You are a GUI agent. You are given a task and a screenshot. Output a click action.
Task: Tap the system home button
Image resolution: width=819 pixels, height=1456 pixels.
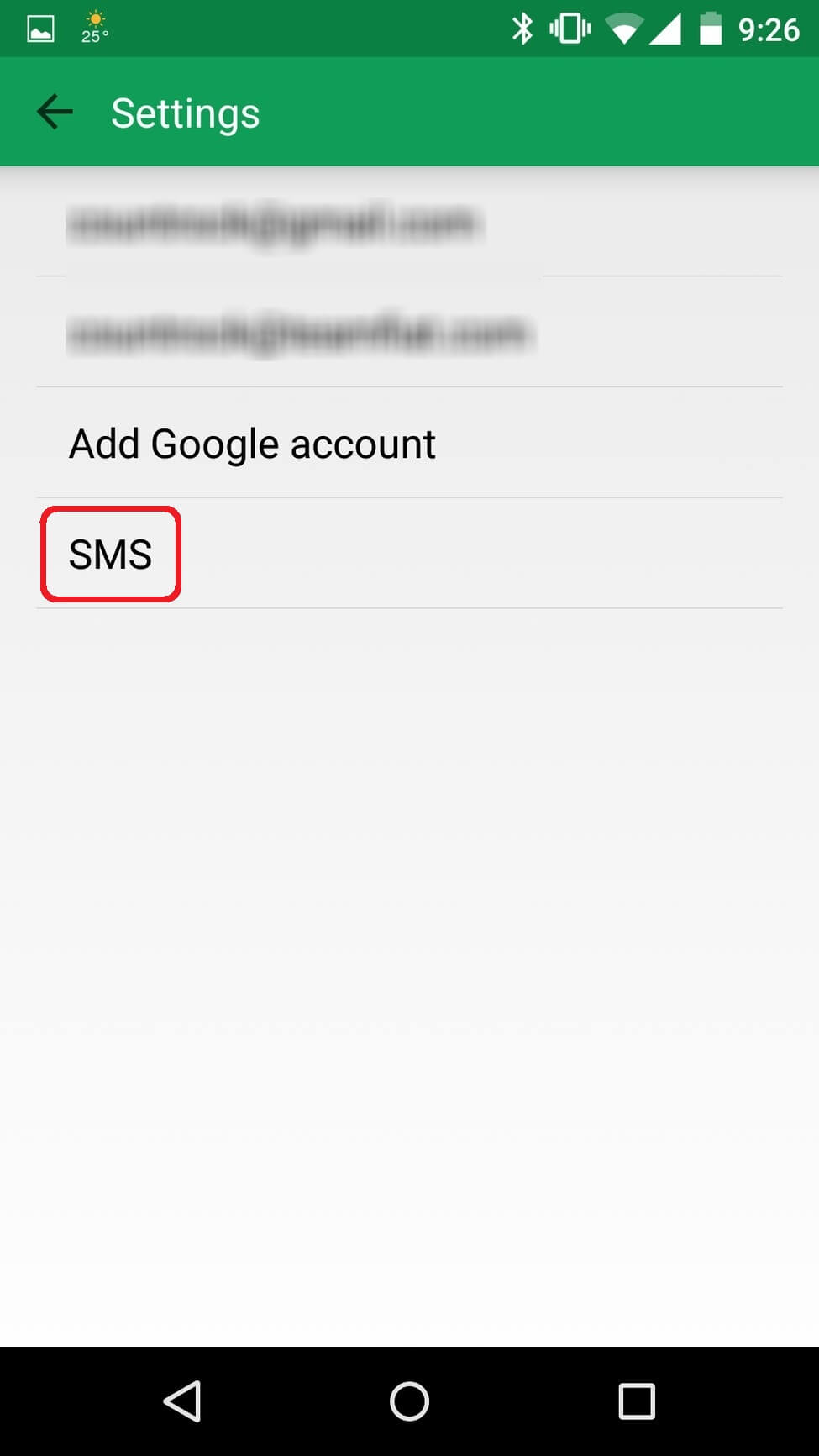point(409,1401)
